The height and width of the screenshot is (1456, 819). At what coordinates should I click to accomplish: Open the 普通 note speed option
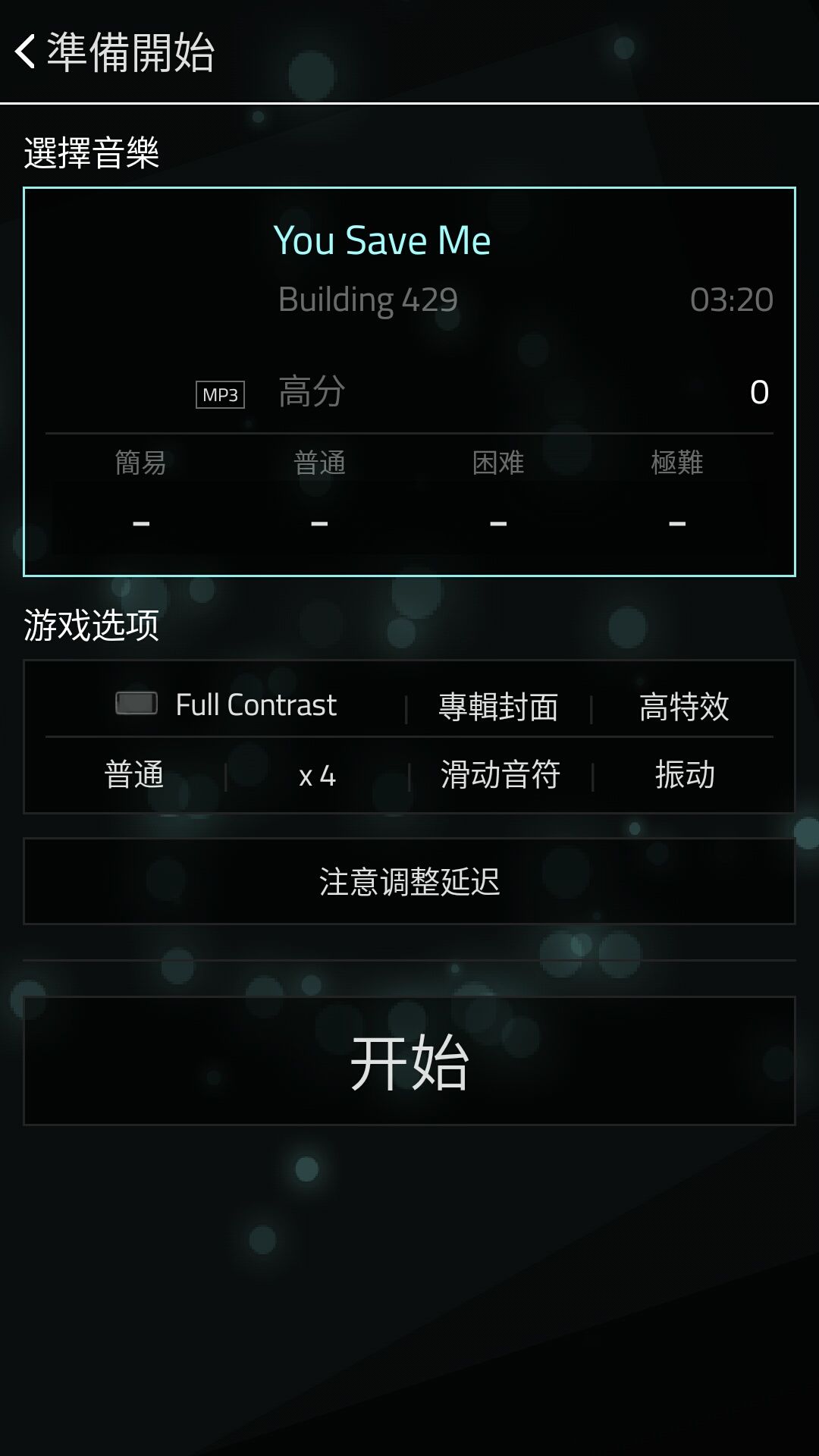coord(133,775)
